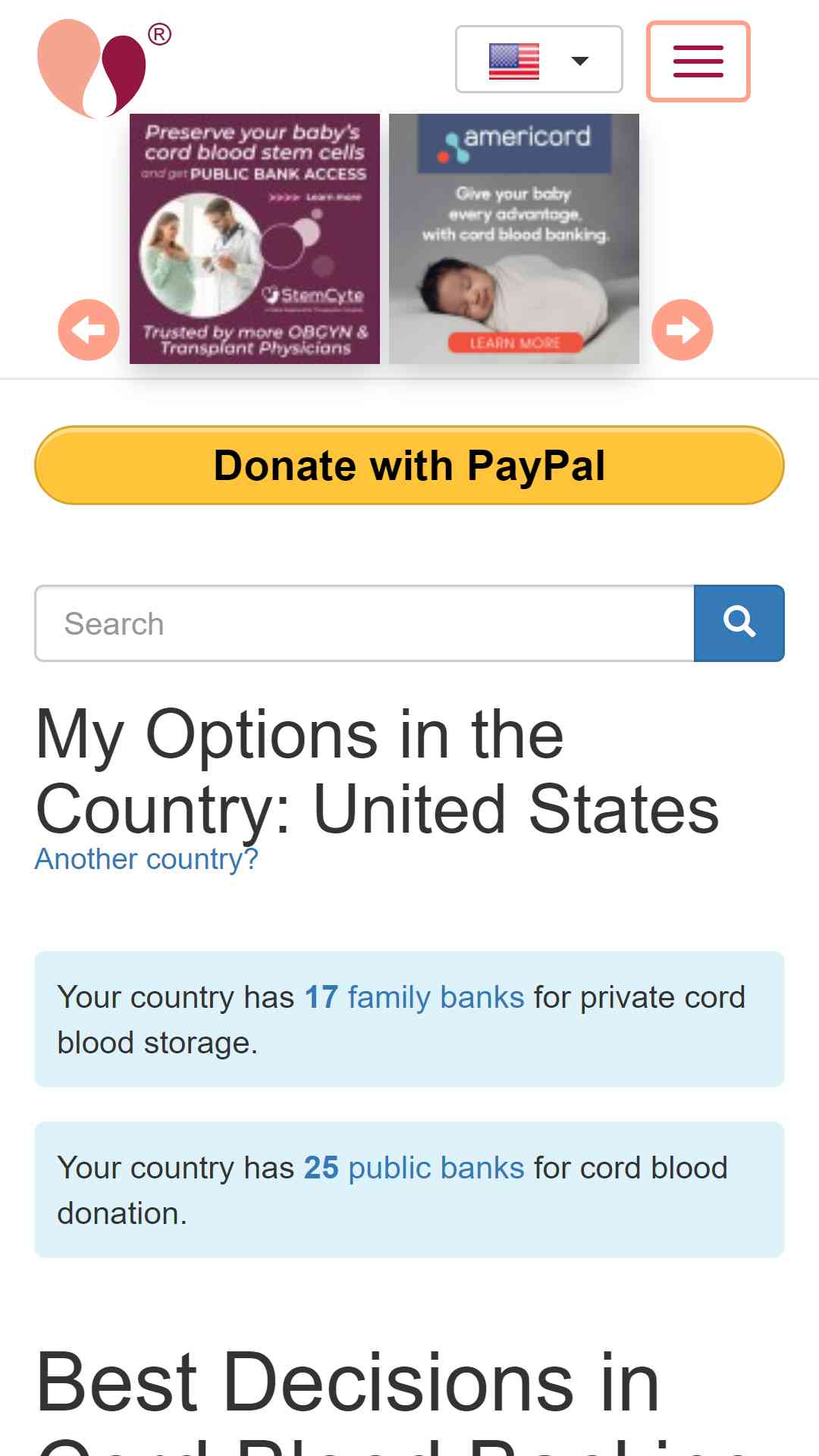
Task: Show next banners with right arrow
Action: pyautogui.click(x=682, y=330)
